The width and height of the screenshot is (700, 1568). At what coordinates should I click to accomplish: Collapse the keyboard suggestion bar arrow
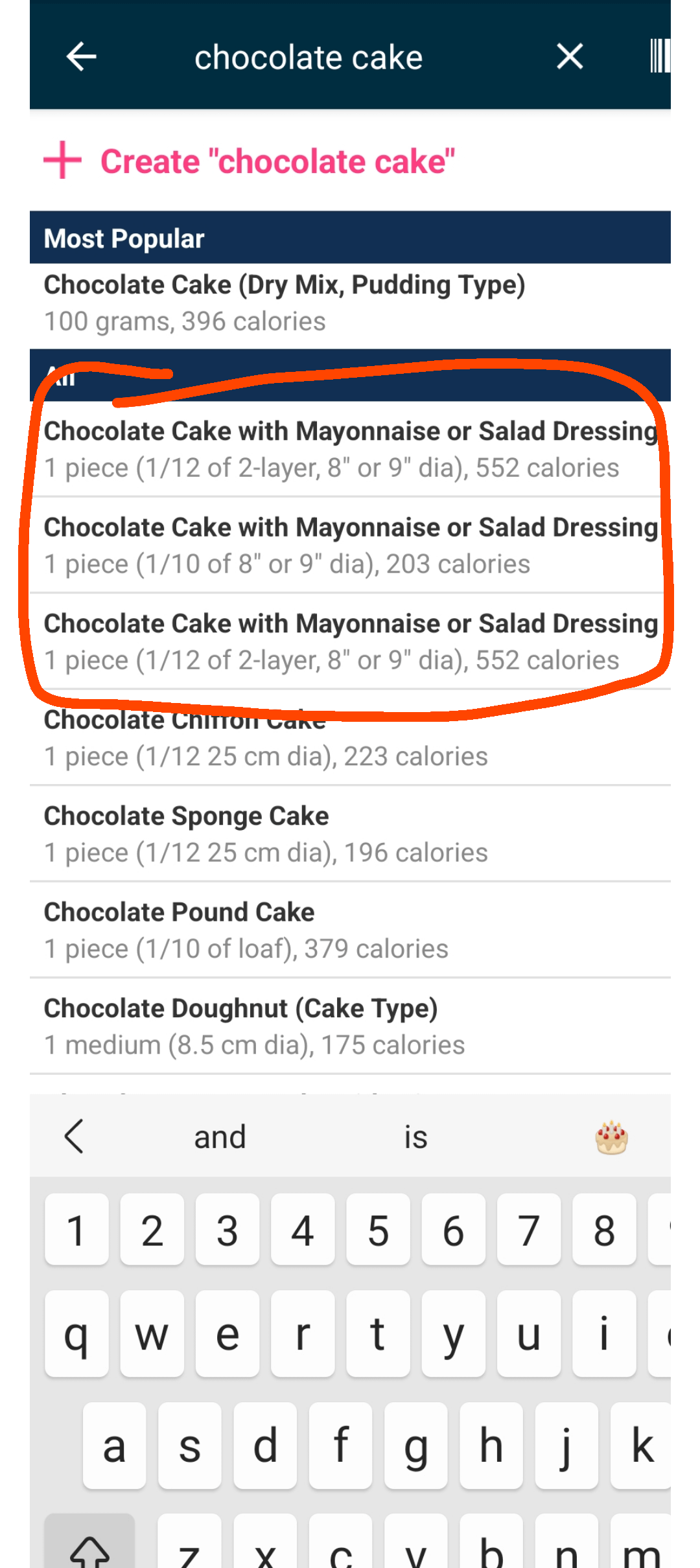(74, 1136)
